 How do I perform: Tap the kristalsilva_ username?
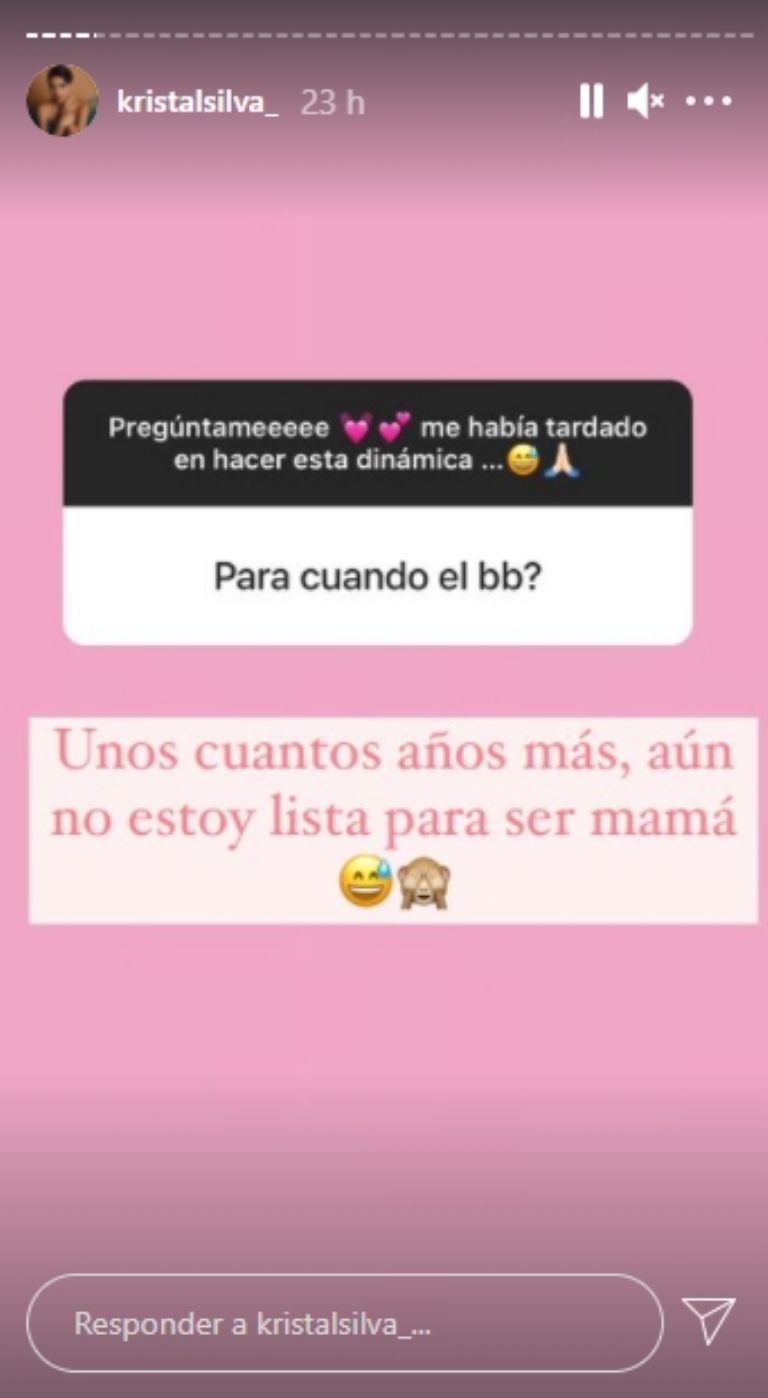[x=198, y=102]
